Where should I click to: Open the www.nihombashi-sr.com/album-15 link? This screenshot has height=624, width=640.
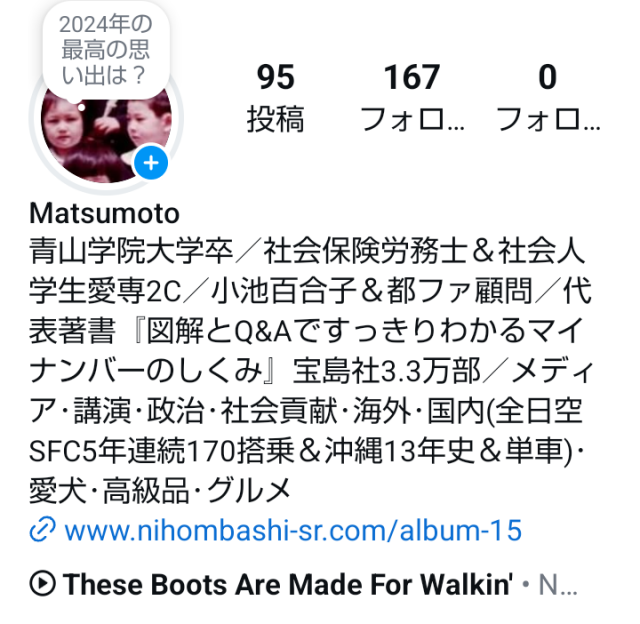[x=292, y=530]
